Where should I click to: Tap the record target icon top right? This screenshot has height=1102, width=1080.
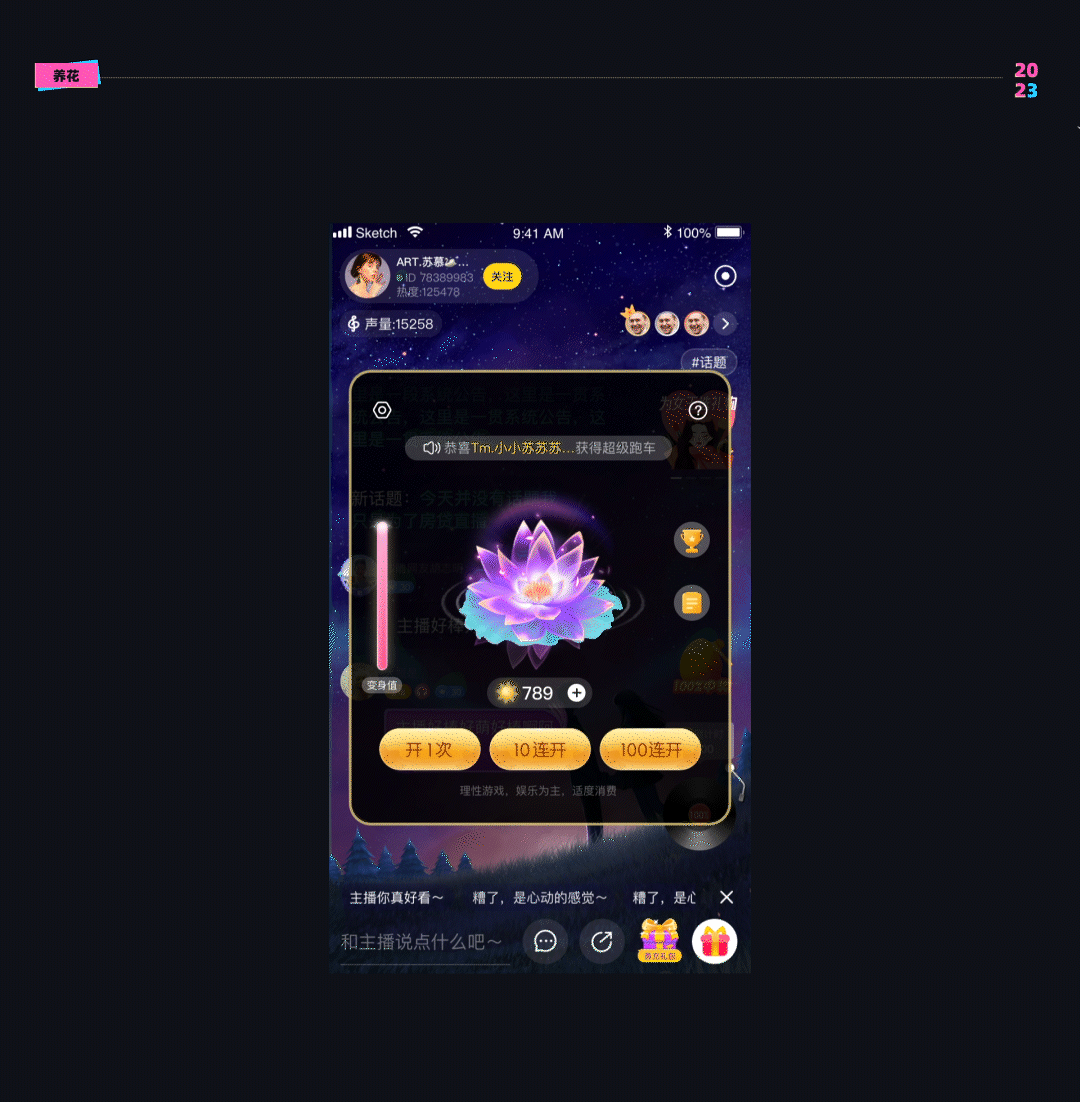725,276
